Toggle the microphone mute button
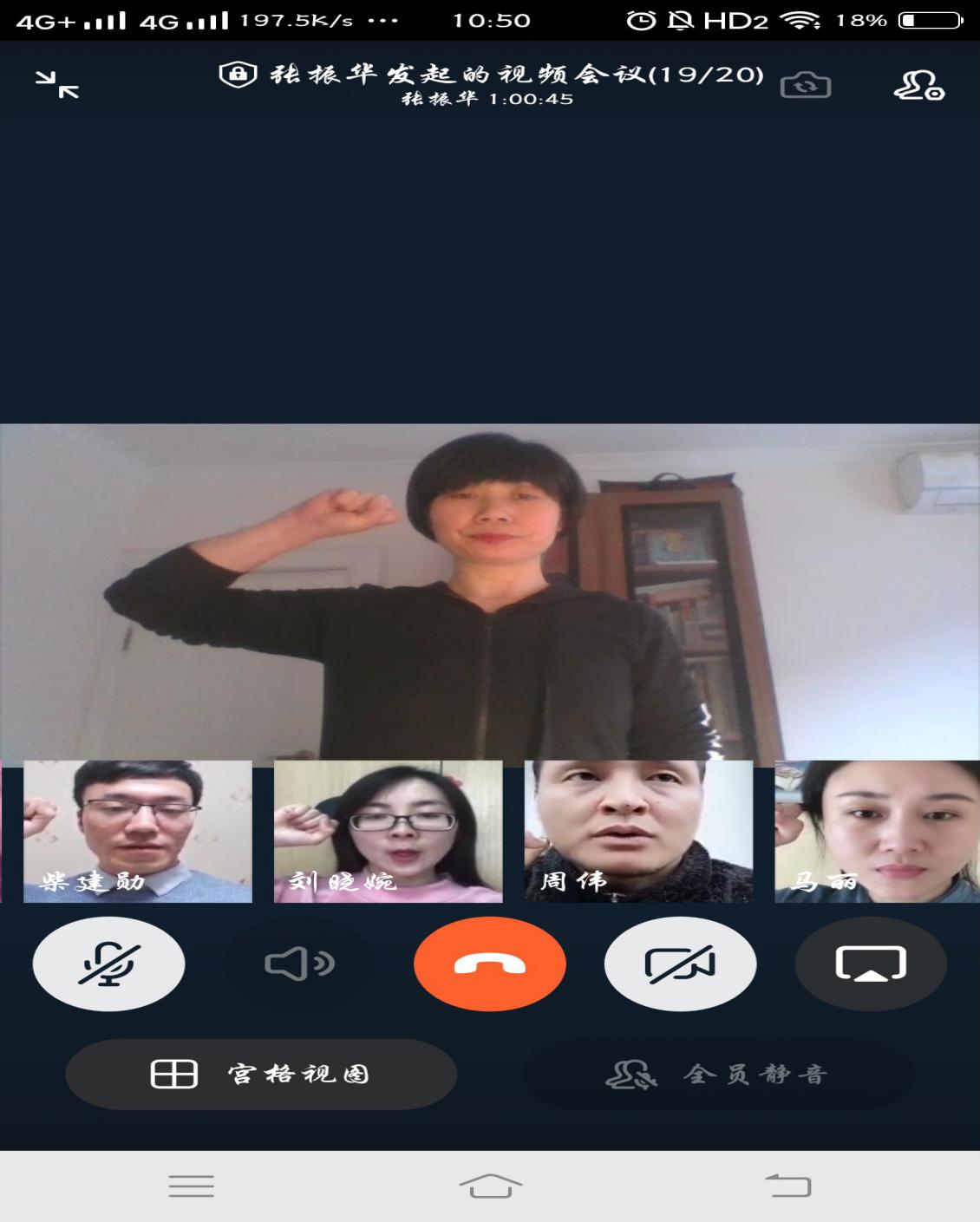The width and height of the screenshot is (980, 1222). (x=108, y=964)
